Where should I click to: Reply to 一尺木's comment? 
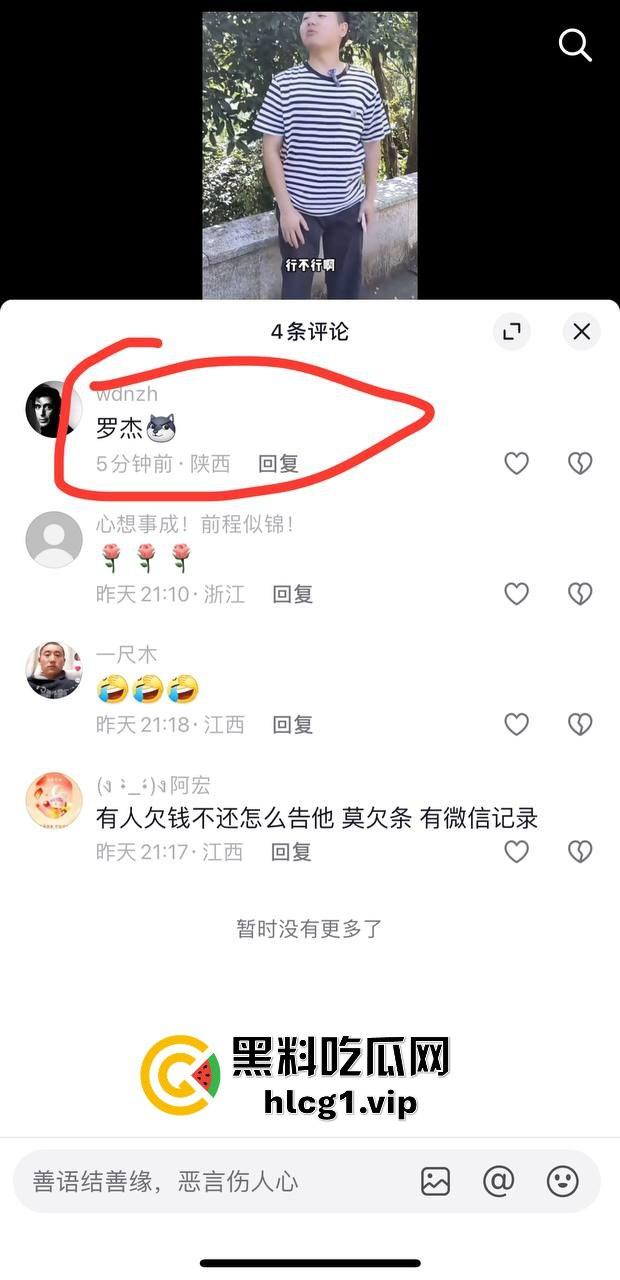pyautogui.click(x=293, y=725)
